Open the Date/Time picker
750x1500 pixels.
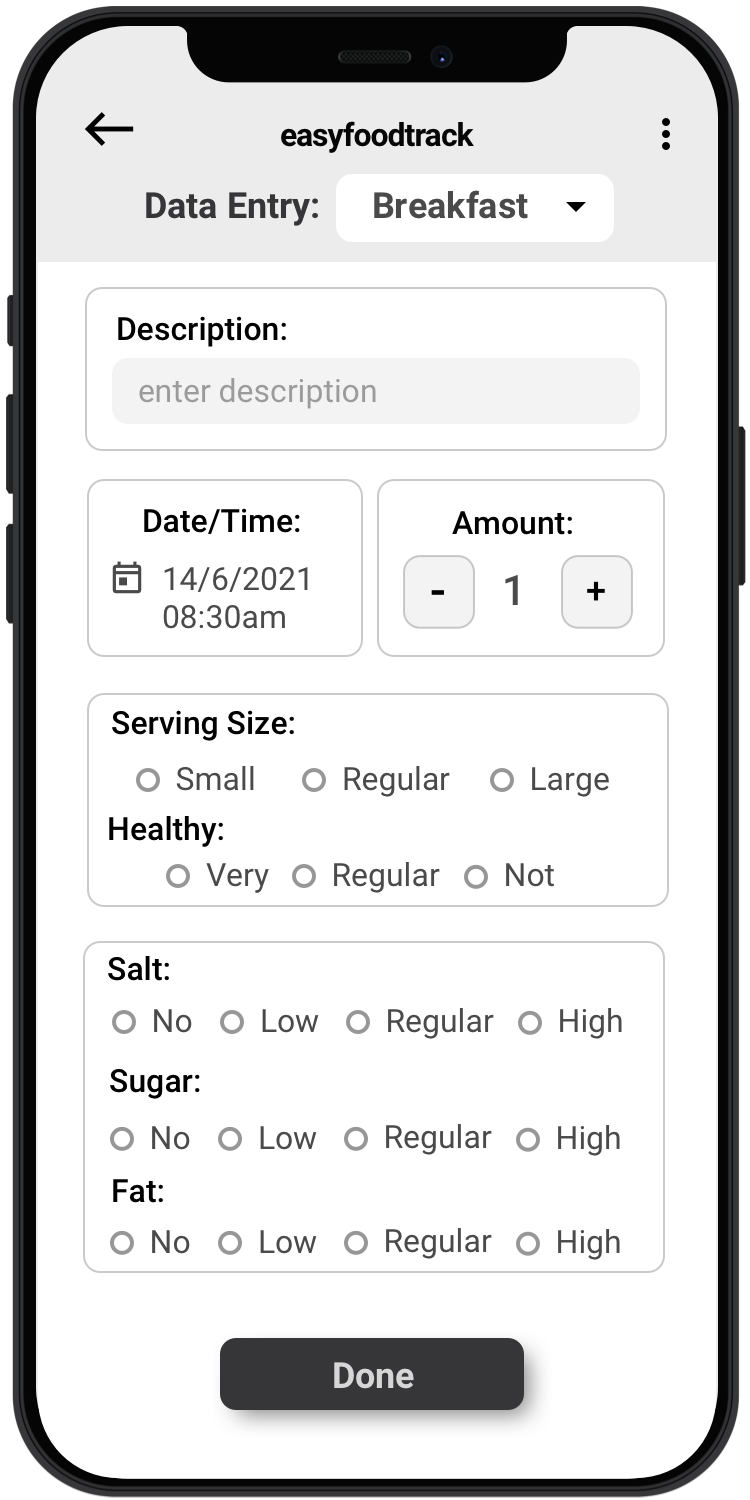point(225,598)
